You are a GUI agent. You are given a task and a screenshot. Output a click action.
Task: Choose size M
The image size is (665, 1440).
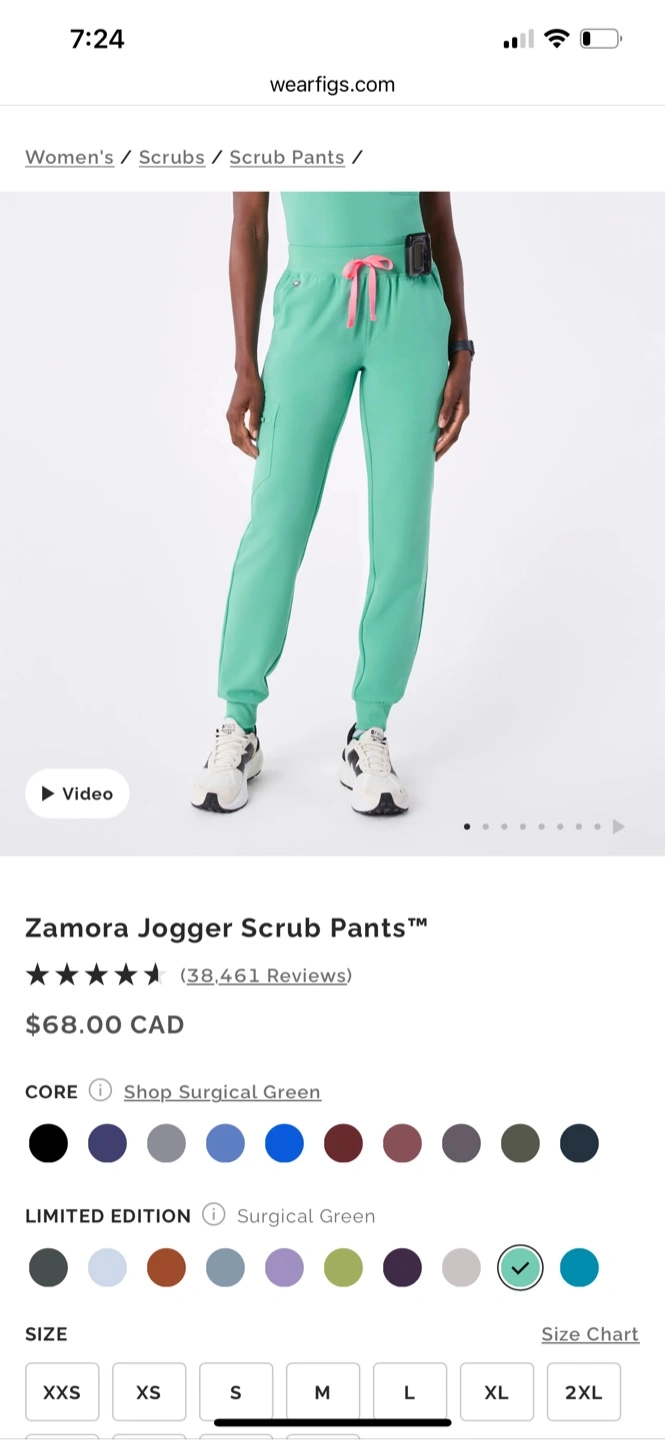pos(323,1392)
